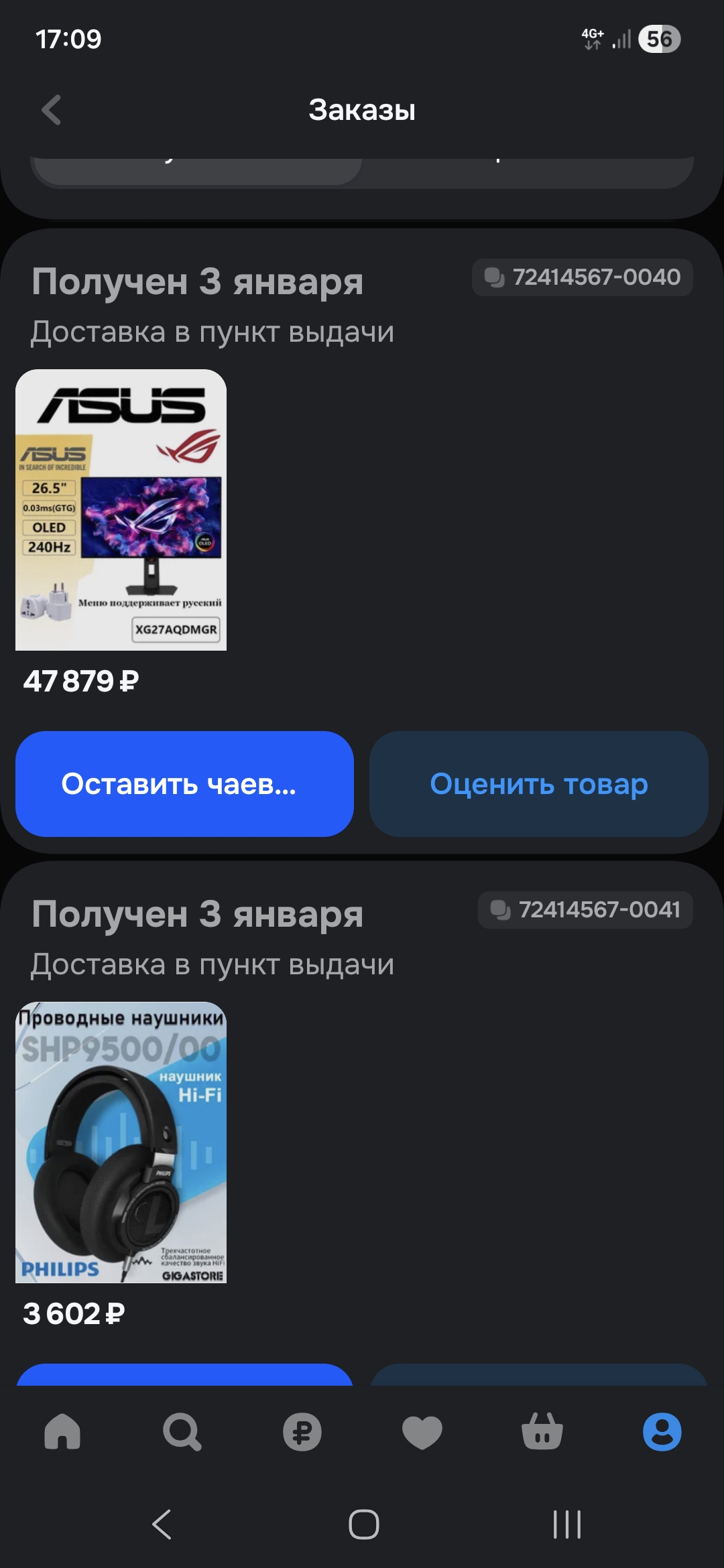
Task: Open the shopping basket tab
Action: (x=542, y=1432)
